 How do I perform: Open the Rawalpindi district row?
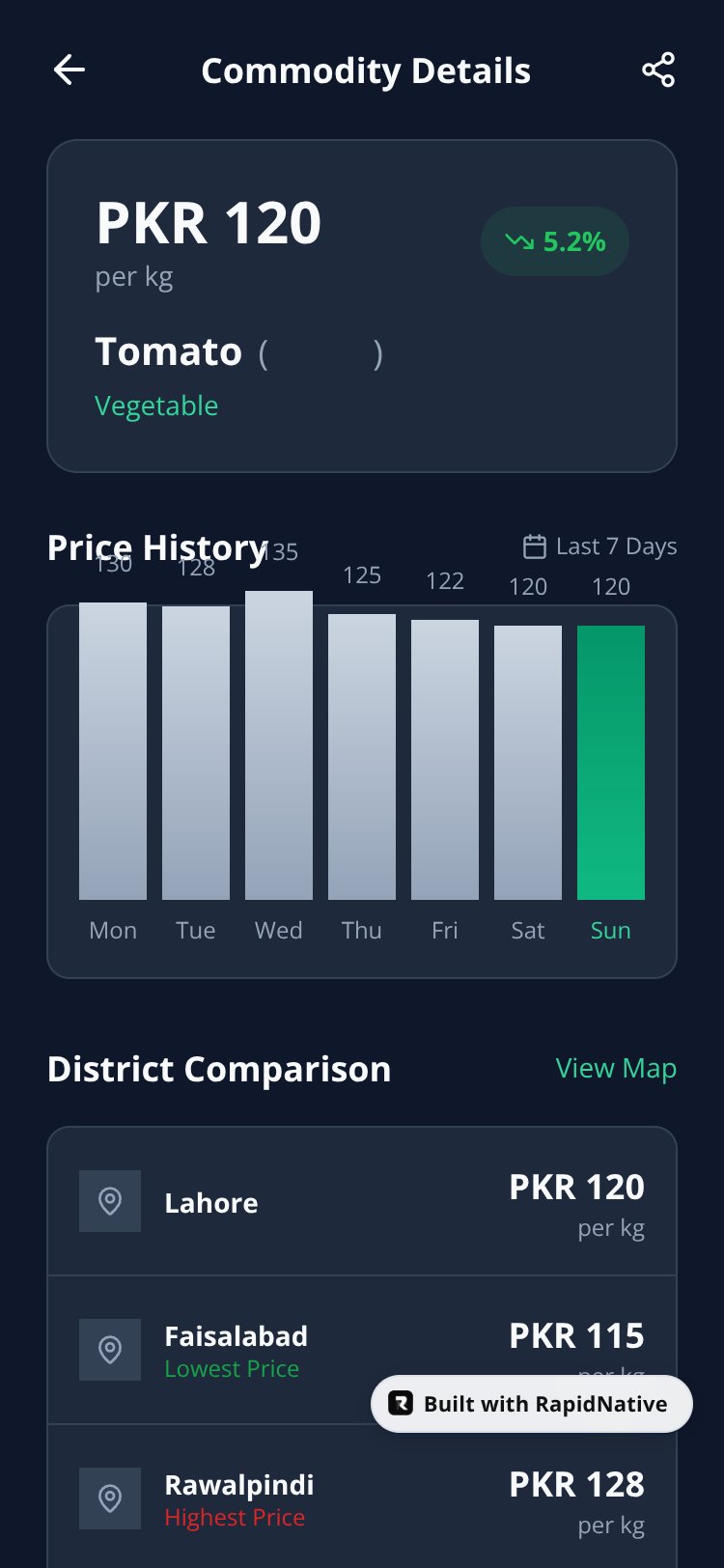(362, 1498)
